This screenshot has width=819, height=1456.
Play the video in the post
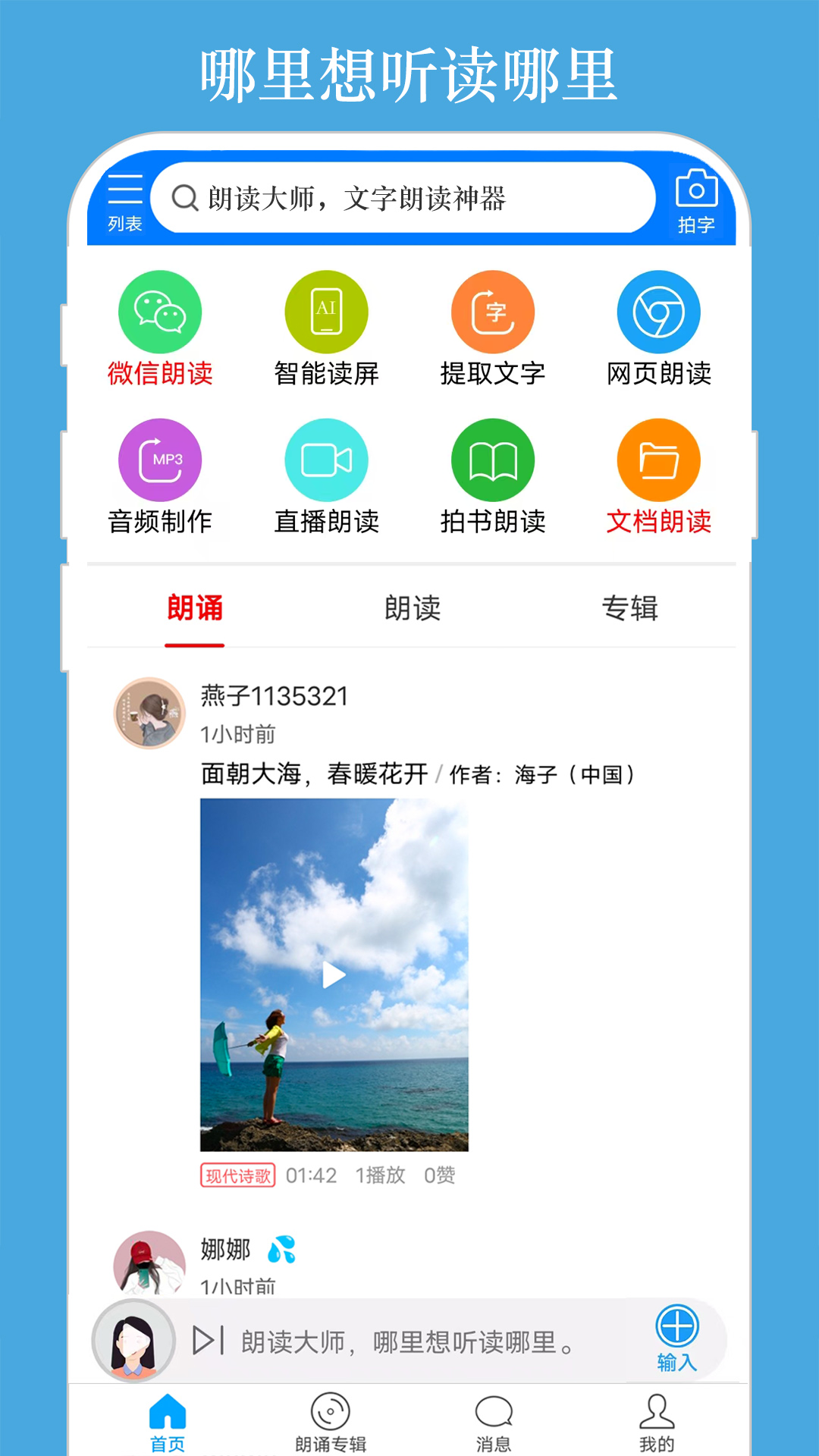pos(334,976)
